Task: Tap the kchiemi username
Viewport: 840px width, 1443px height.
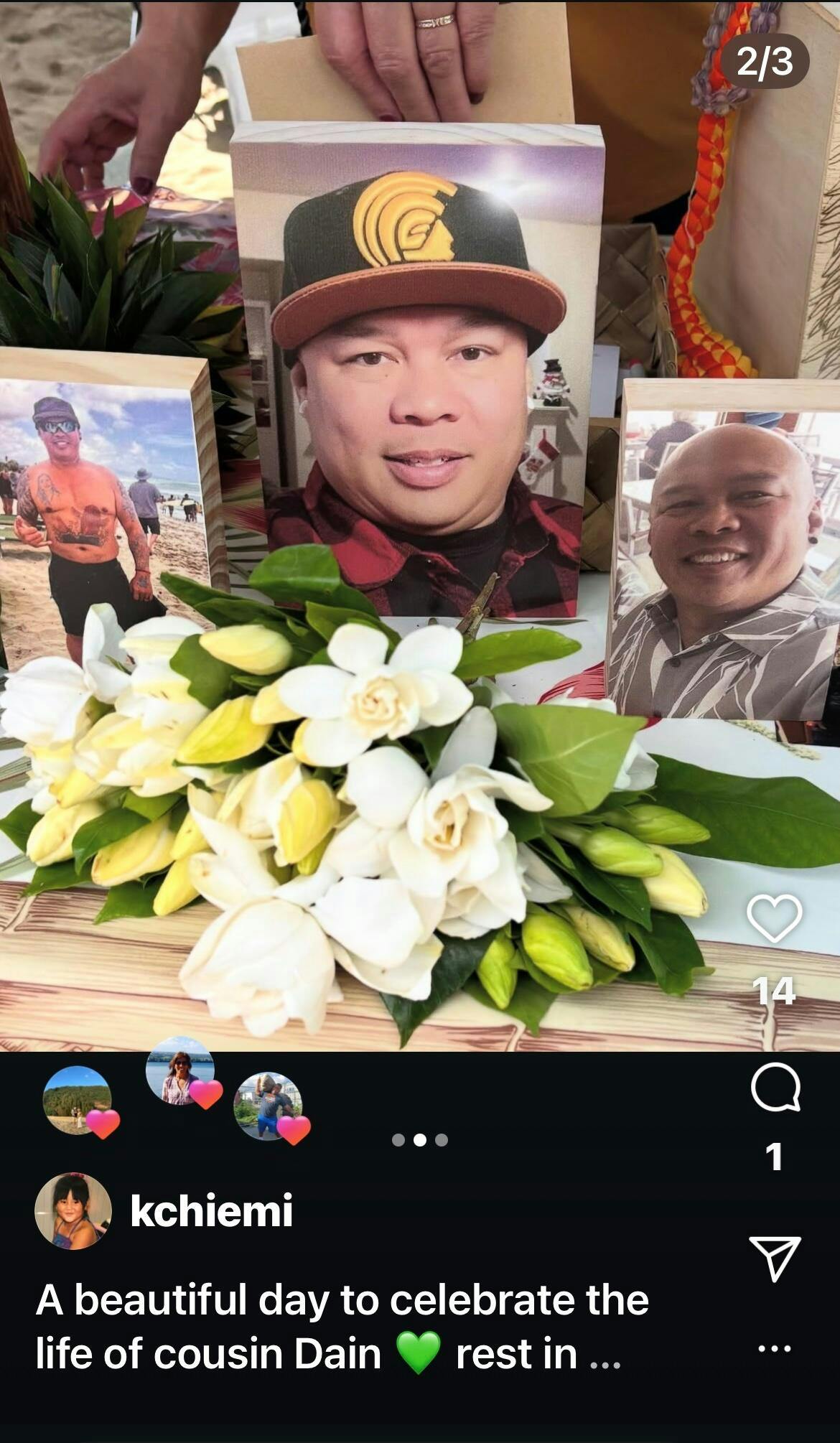Action: coord(212,1210)
